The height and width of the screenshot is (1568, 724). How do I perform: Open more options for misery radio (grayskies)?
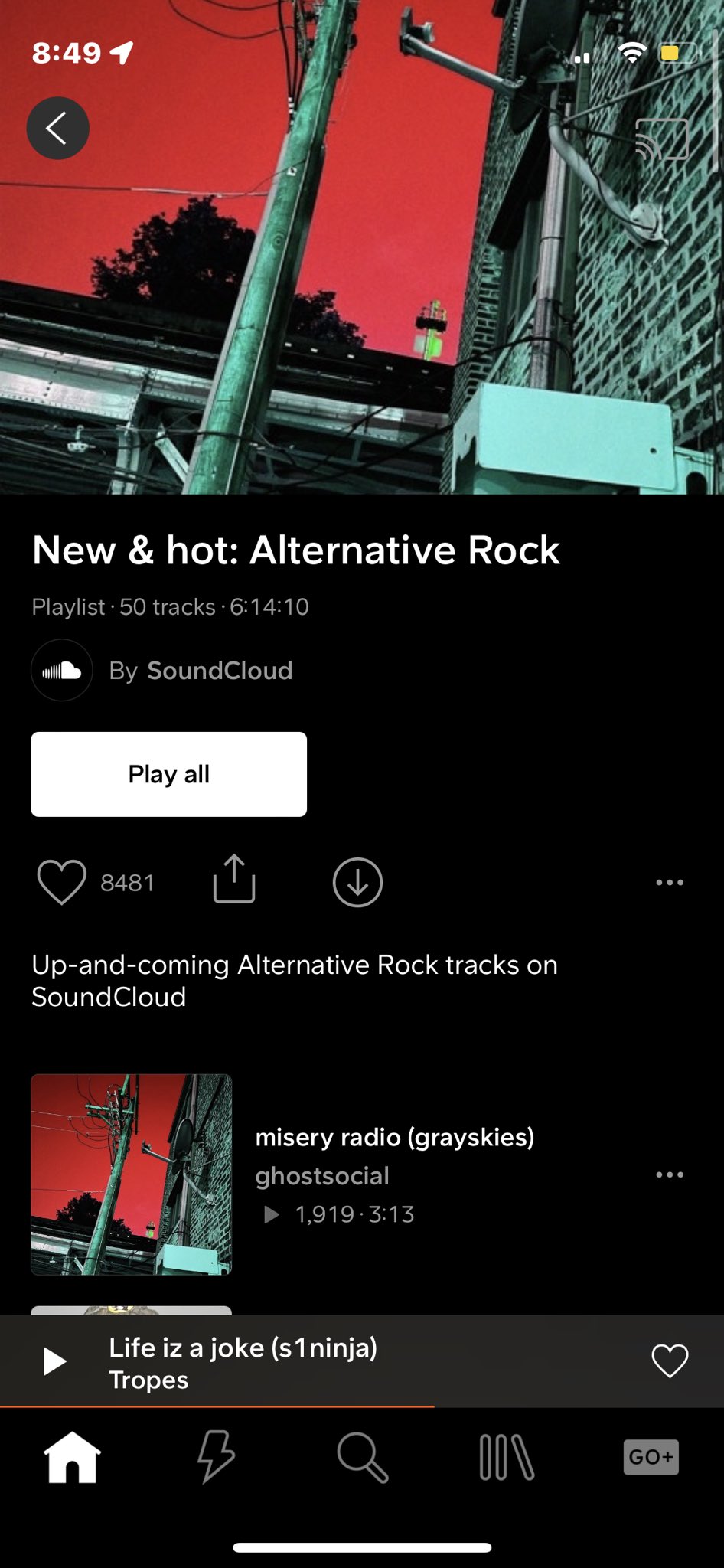(x=670, y=1174)
